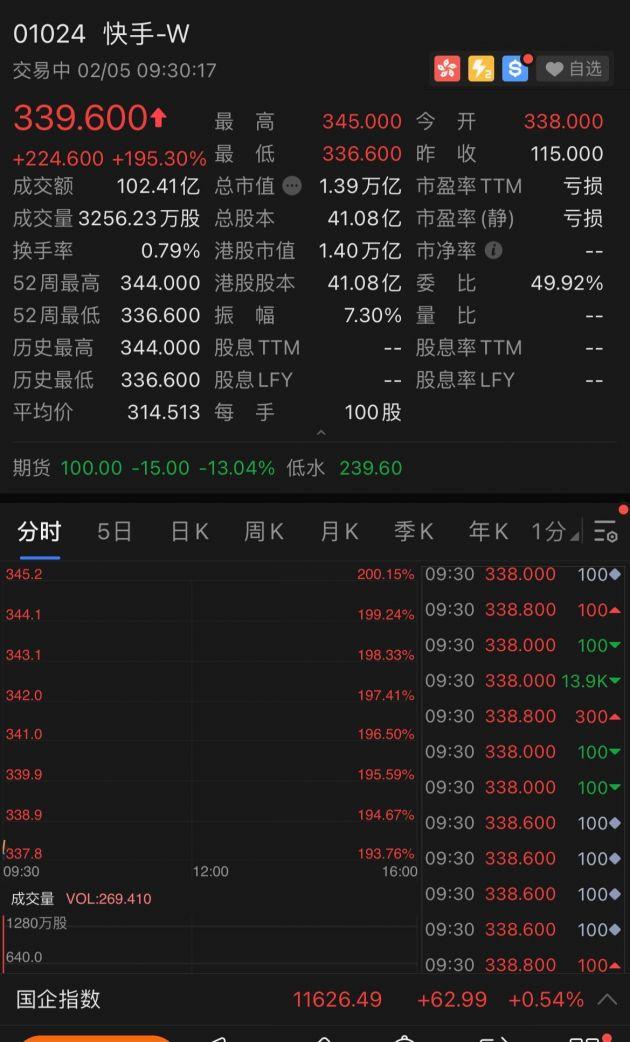Tap the more icon beside 总市值
Image resolution: width=630 pixels, height=1042 pixels.
click(x=292, y=185)
